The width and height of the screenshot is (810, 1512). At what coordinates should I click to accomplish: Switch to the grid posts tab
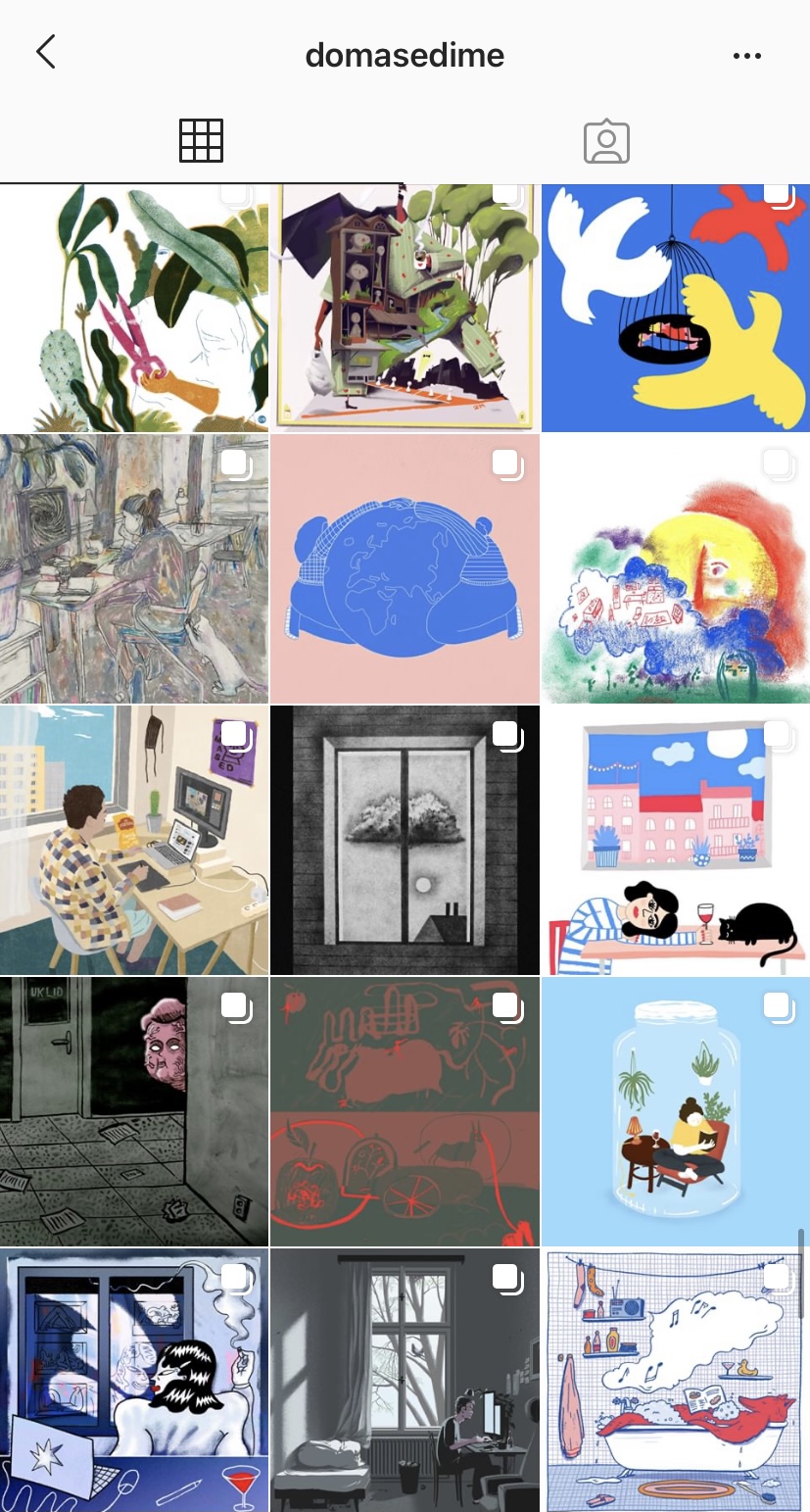pos(202,141)
